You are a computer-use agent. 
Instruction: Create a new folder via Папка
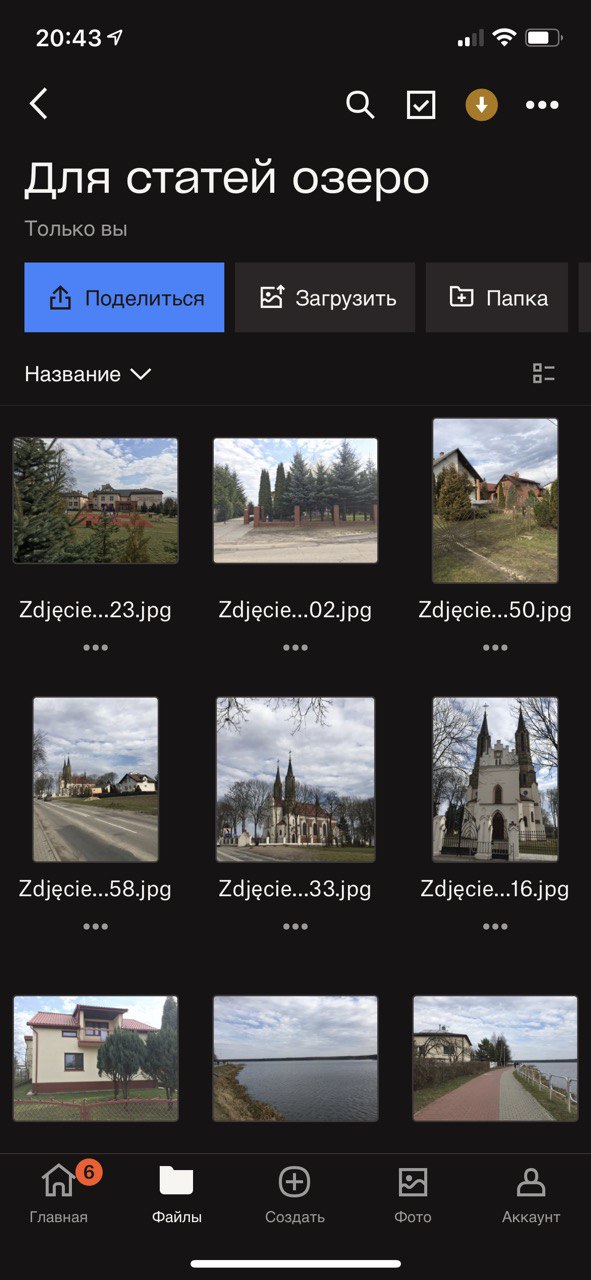(x=497, y=297)
